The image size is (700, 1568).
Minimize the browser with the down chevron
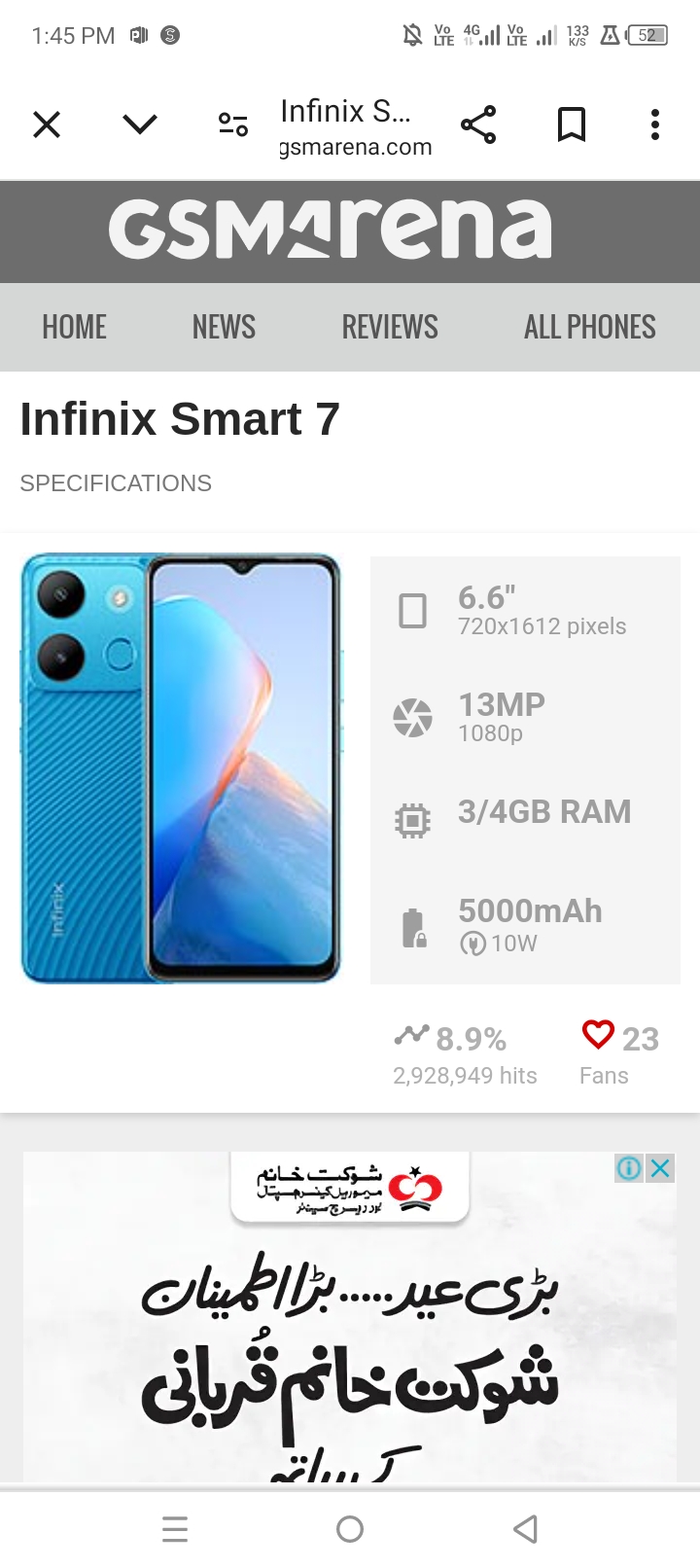coord(140,125)
